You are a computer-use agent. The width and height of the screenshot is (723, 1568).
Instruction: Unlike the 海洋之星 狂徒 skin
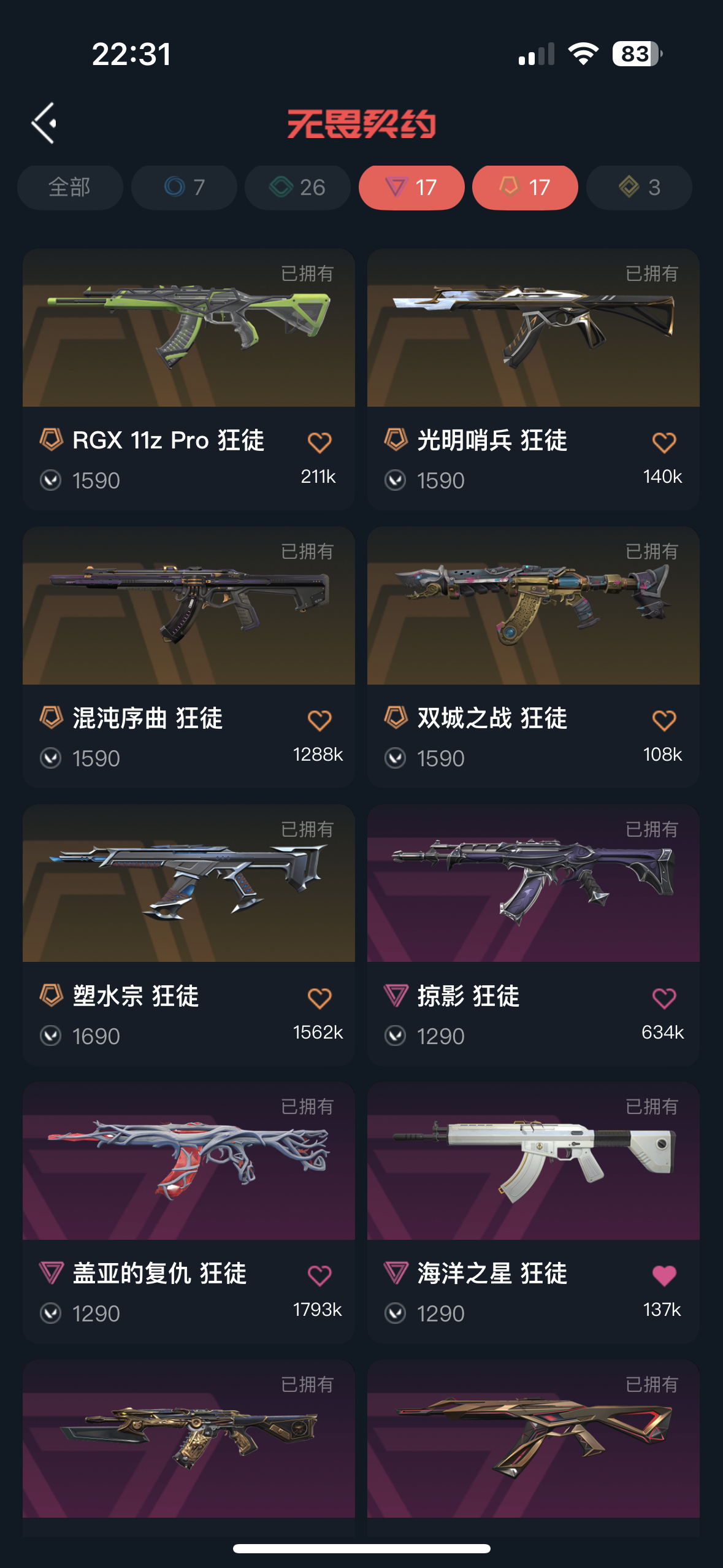[x=664, y=1276]
